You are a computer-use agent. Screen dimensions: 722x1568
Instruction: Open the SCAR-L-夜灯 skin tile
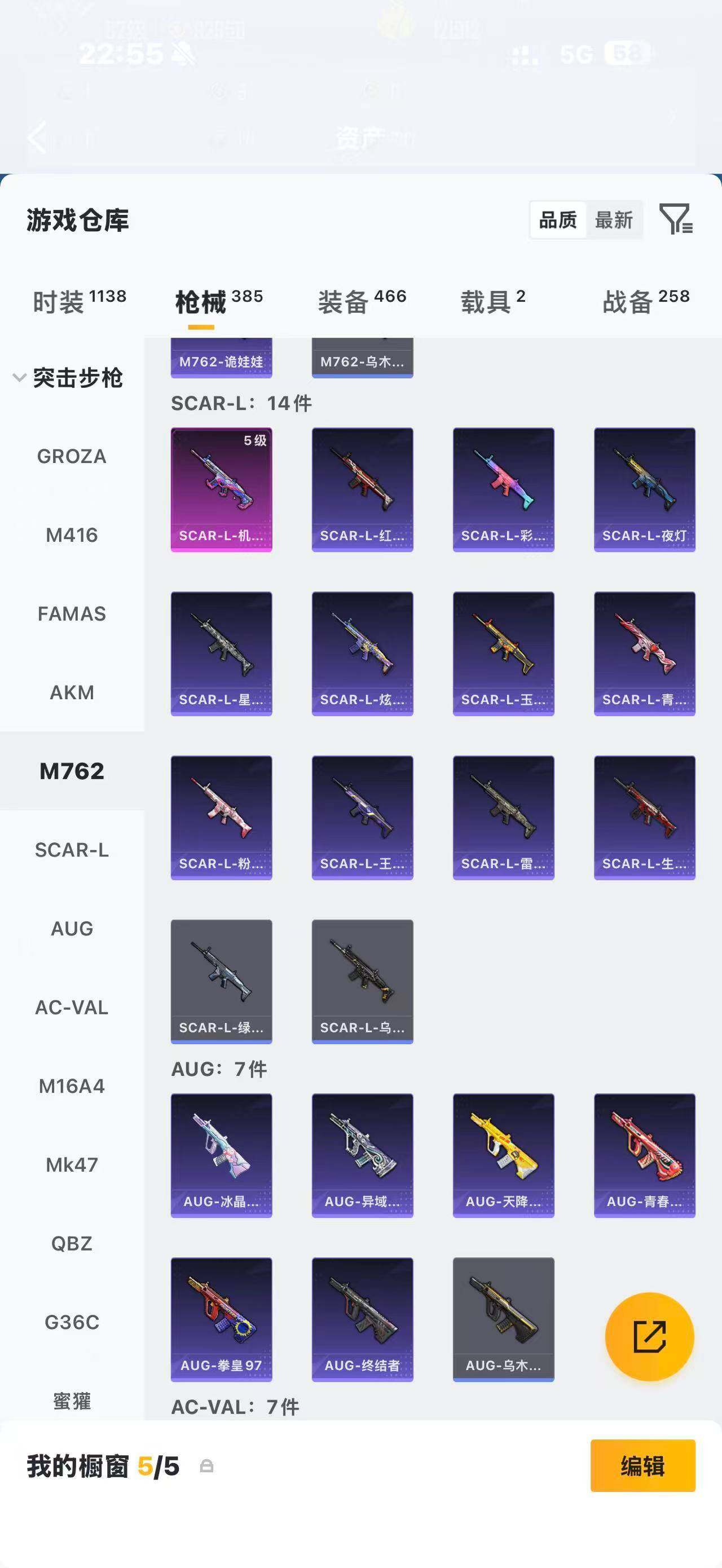click(x=645, y=490)
